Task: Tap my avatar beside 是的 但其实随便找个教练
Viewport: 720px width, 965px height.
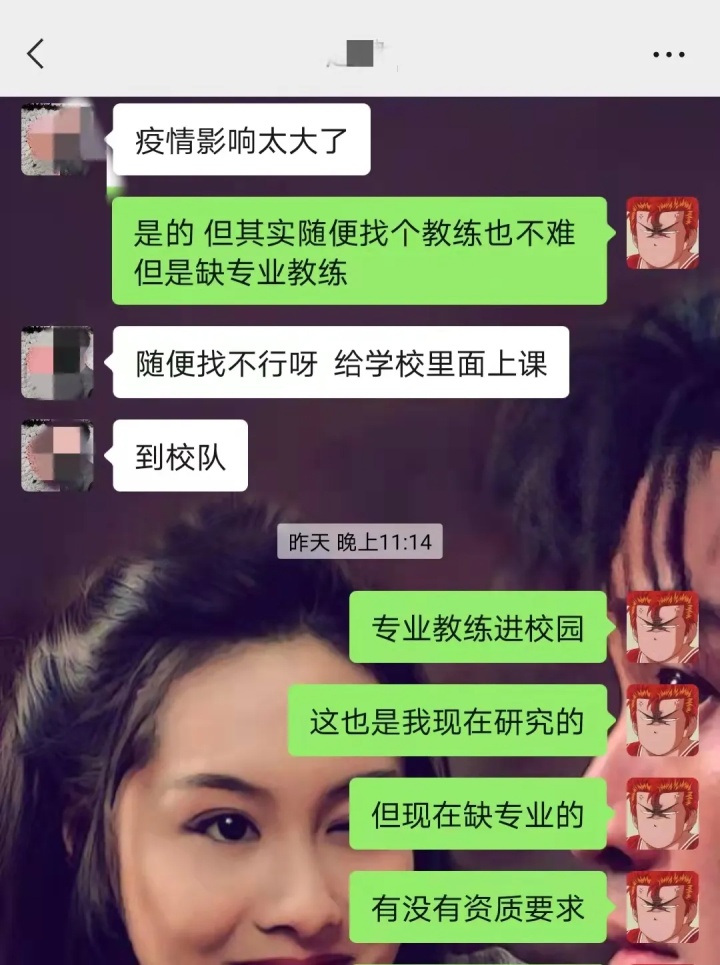Action: tap(662, 233)
